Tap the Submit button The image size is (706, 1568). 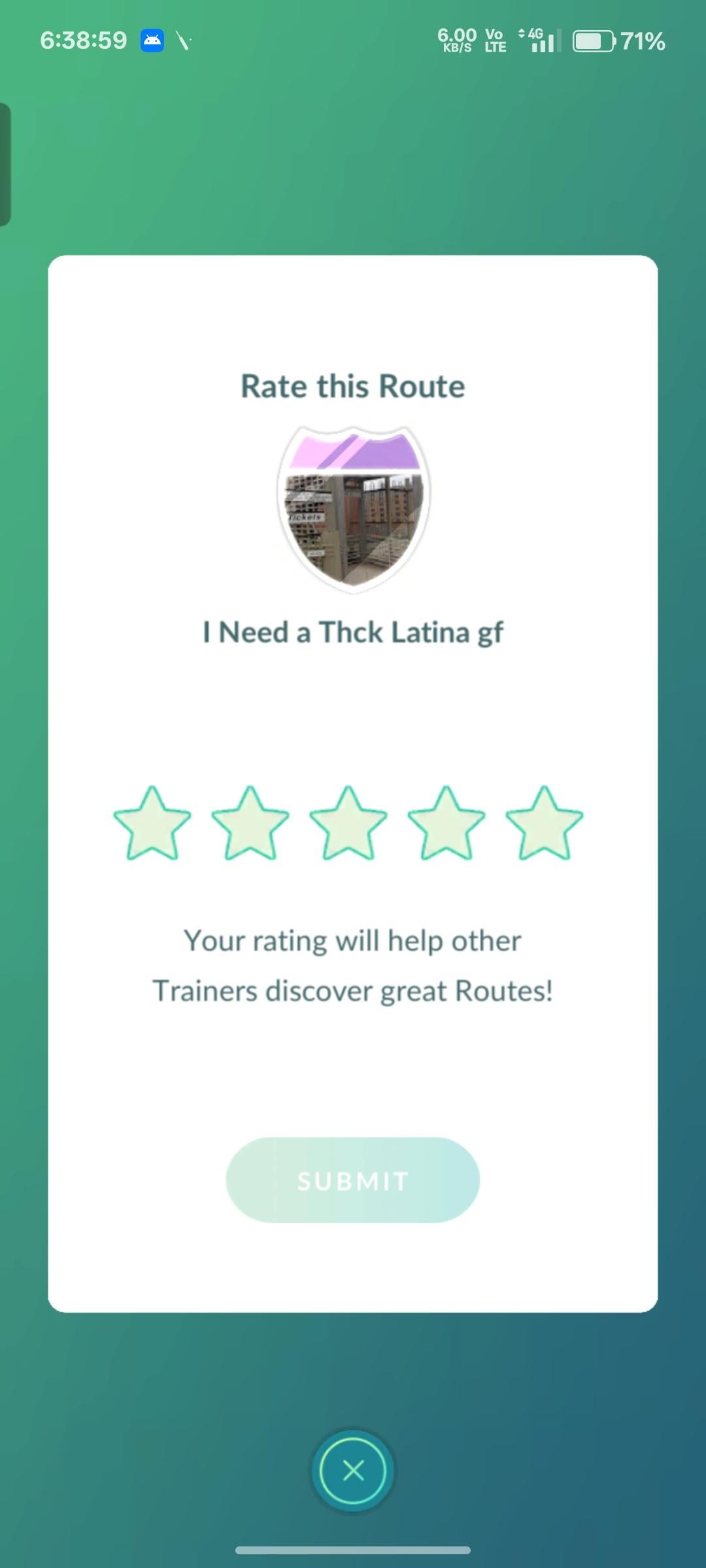(353, 1180)
